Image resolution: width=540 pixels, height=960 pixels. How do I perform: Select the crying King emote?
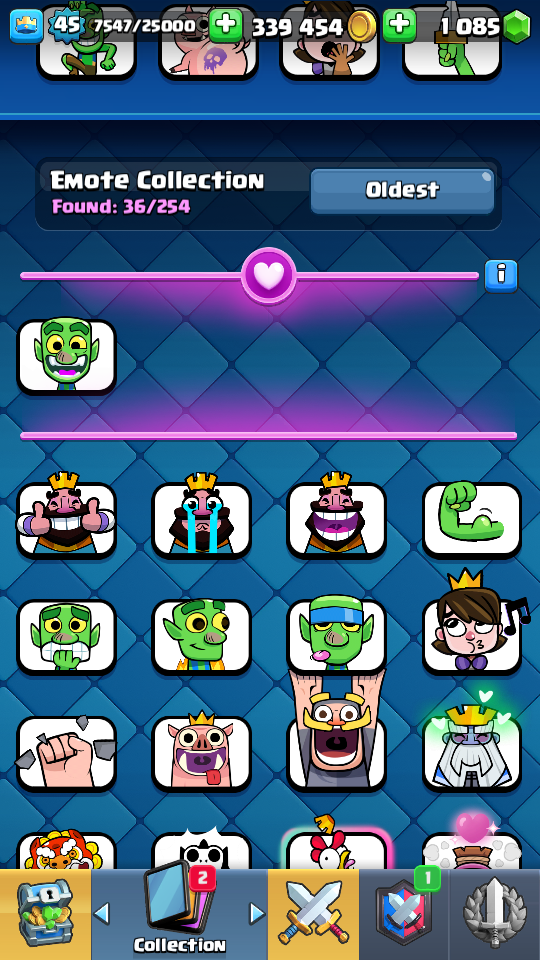click(x=201, y=519)
